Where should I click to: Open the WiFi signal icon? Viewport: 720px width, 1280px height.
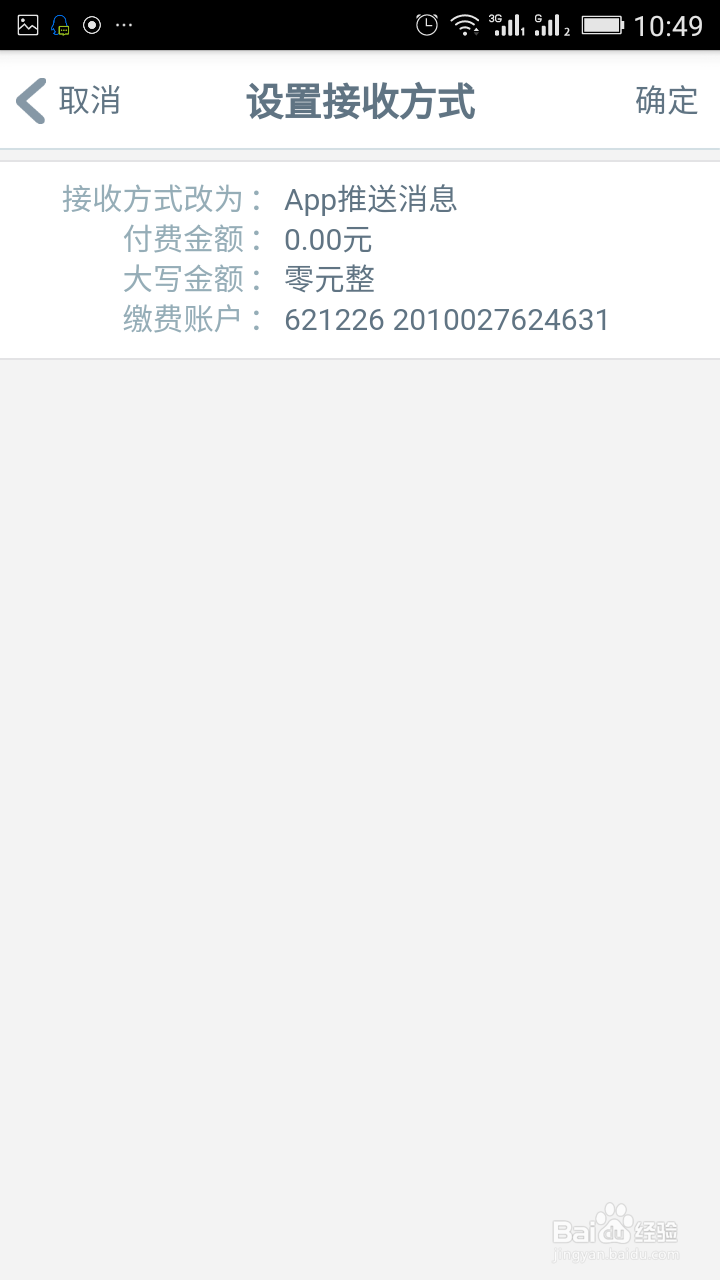(x=465, y=24)
